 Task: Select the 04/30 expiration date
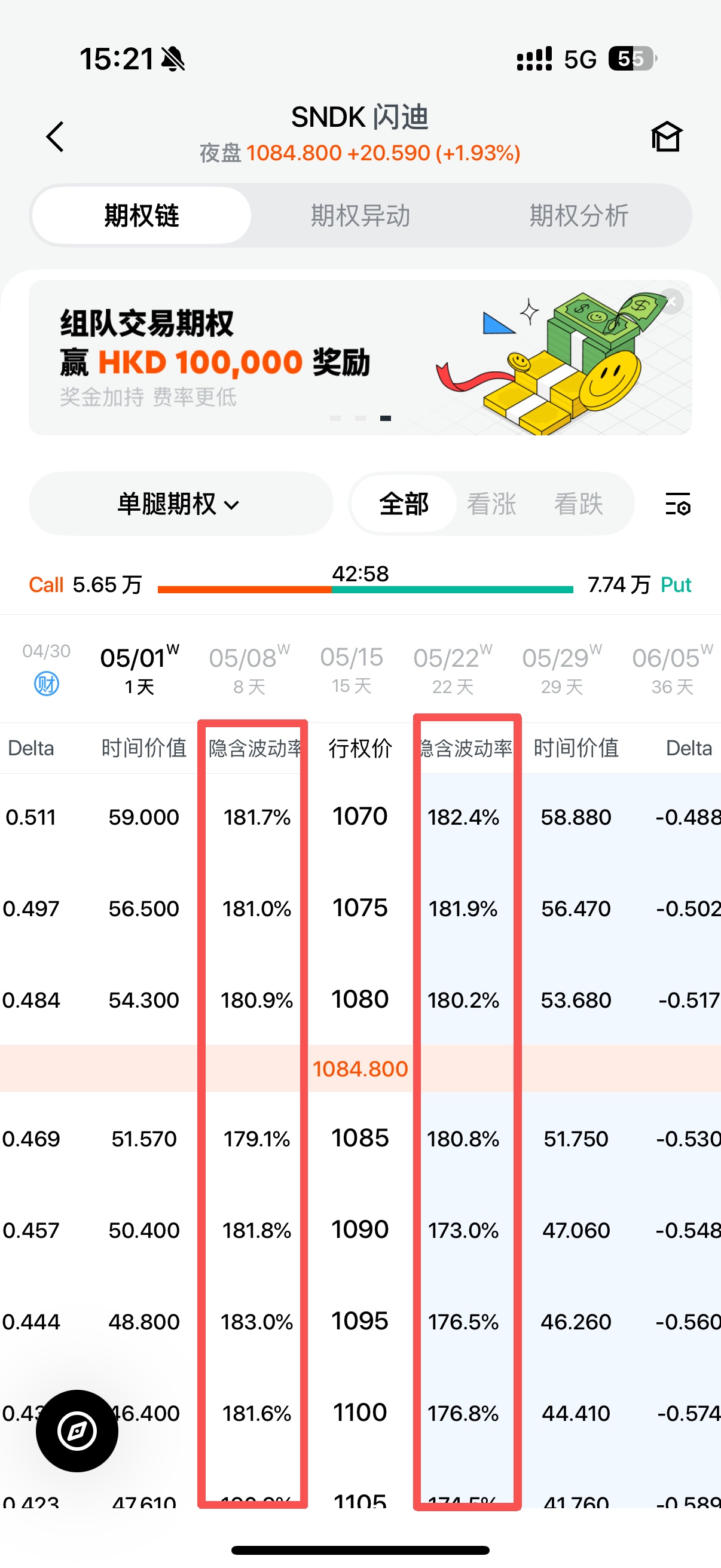point(46,669)
